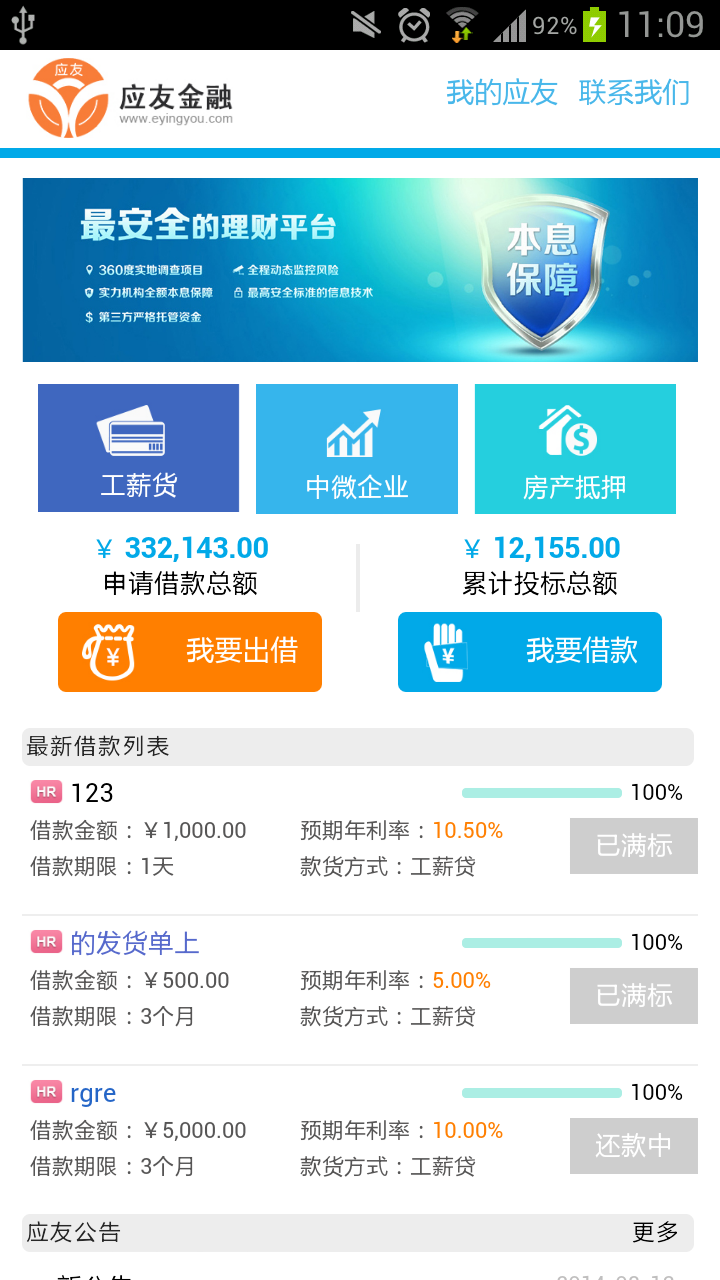
Task: Open loan listing titled 123
Action: click(x=92, y=793)
